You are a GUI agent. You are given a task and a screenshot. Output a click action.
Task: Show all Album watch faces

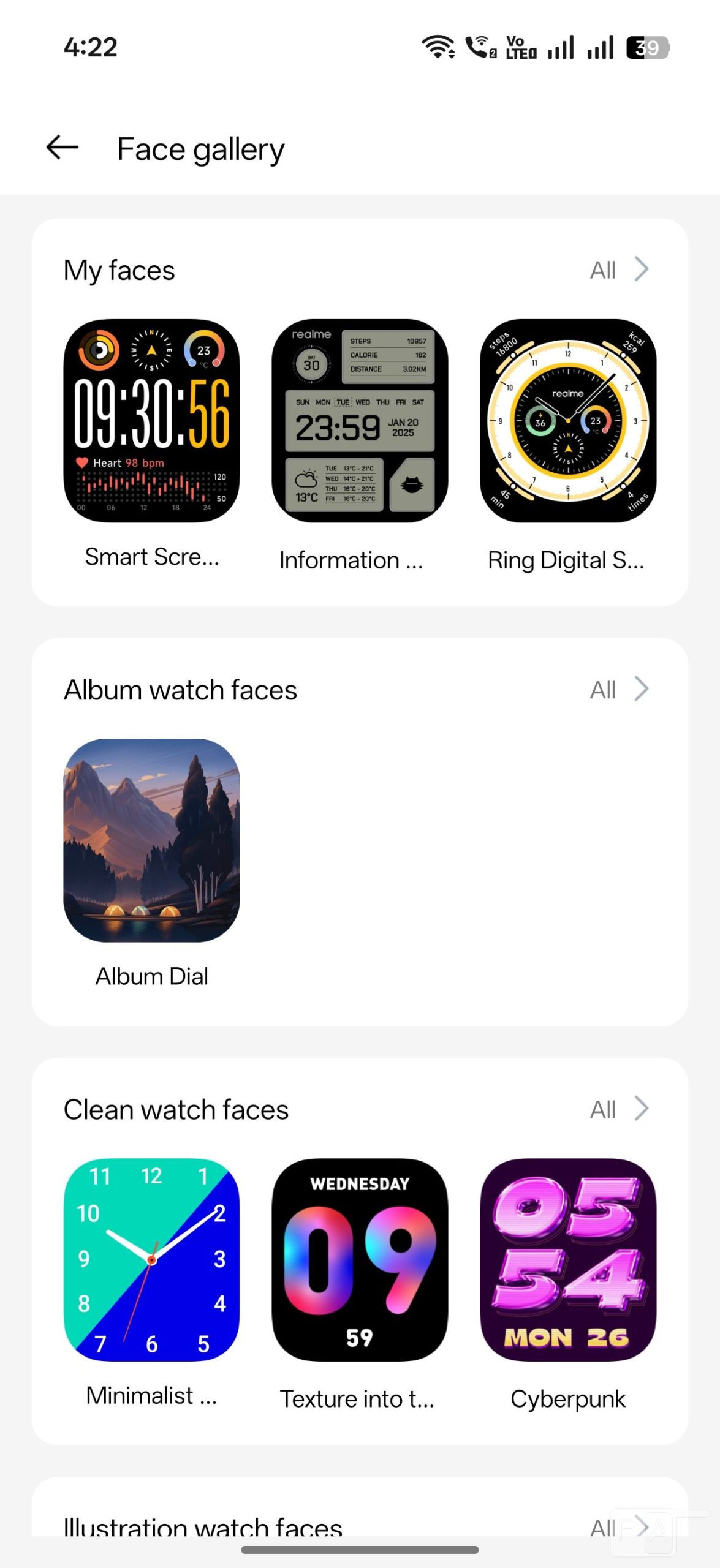coord(619,689)
